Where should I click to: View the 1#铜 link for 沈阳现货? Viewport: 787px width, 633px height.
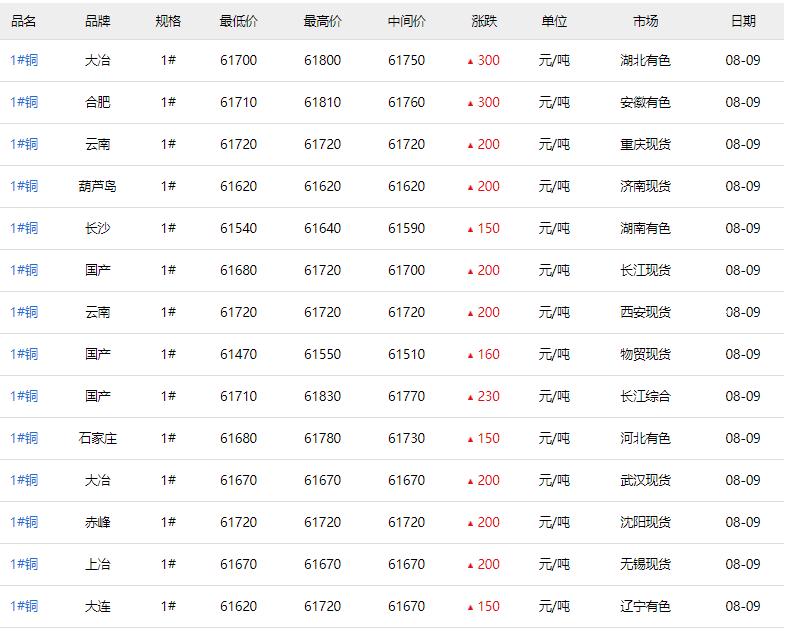tap(24, 522)
